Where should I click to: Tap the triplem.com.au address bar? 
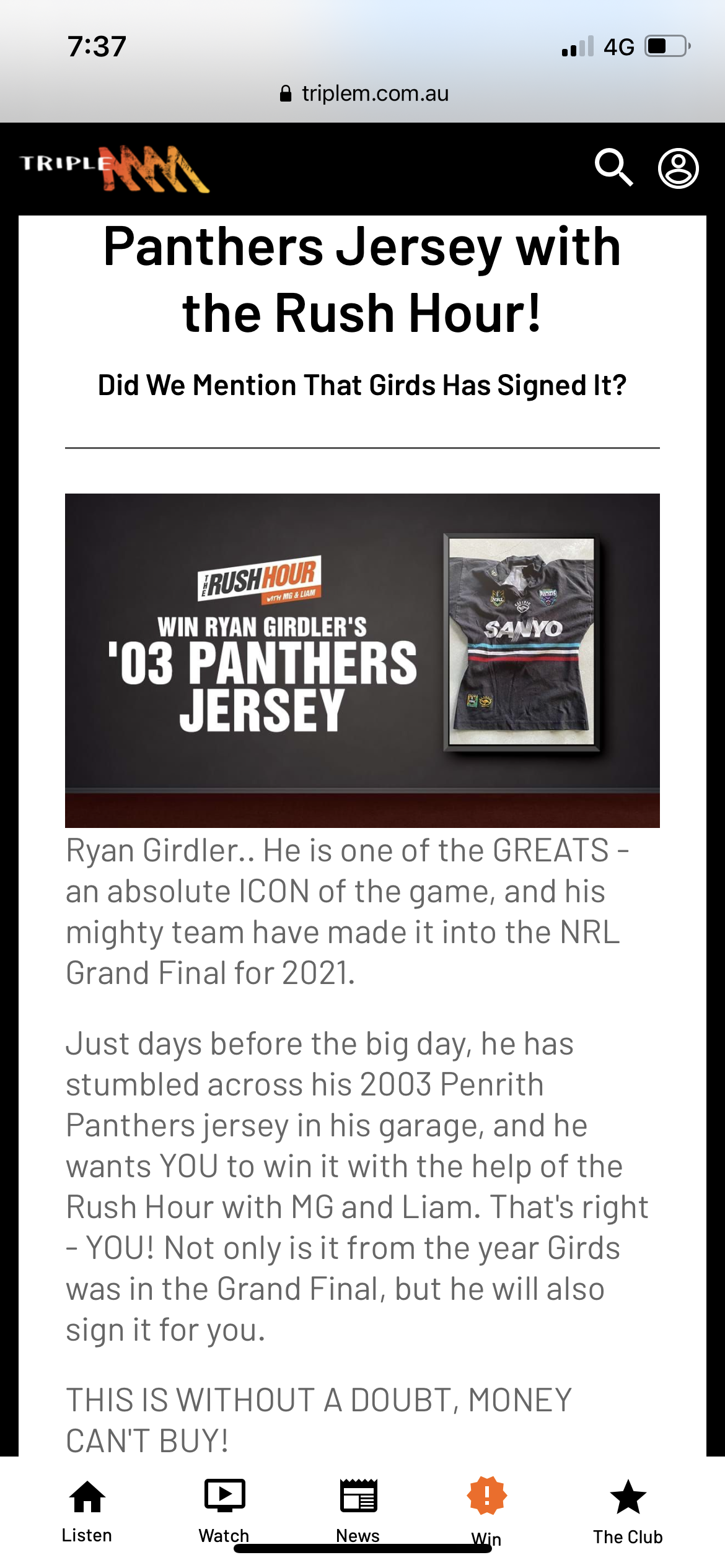pyautogui.click(x=363, y=94)
